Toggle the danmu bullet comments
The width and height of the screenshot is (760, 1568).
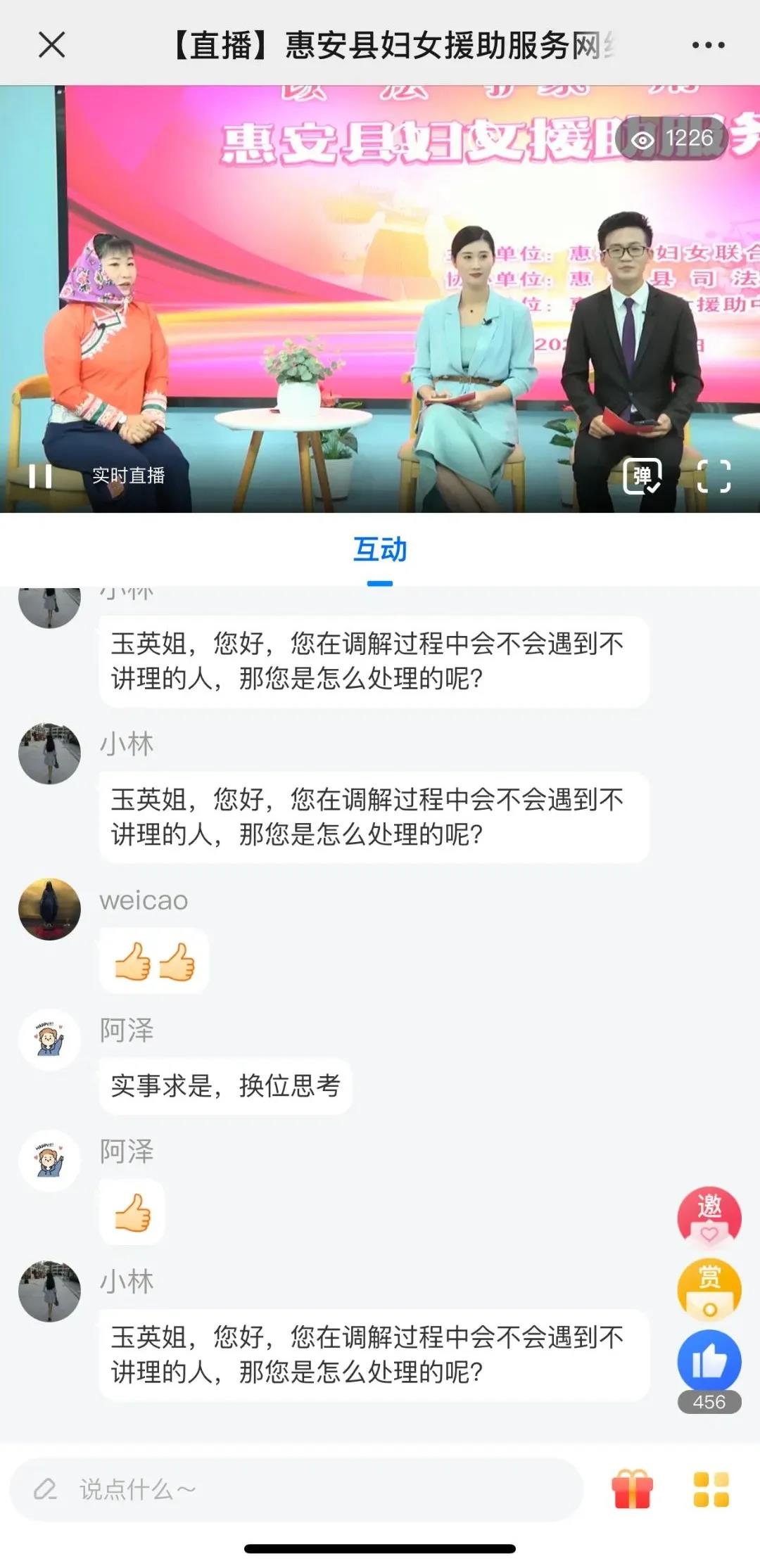[642, 476]
